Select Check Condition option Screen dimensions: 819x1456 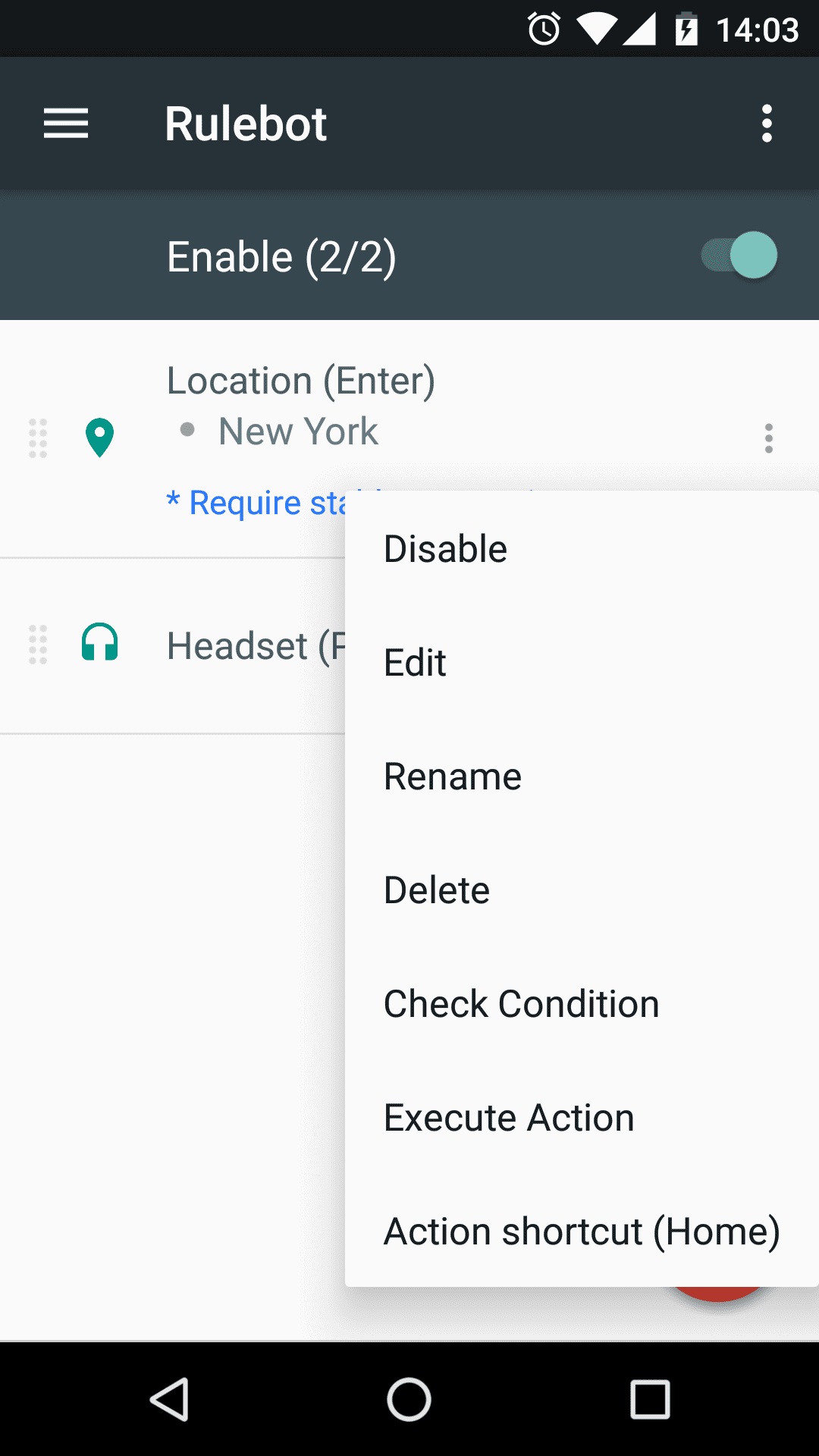coord(521,1004)
